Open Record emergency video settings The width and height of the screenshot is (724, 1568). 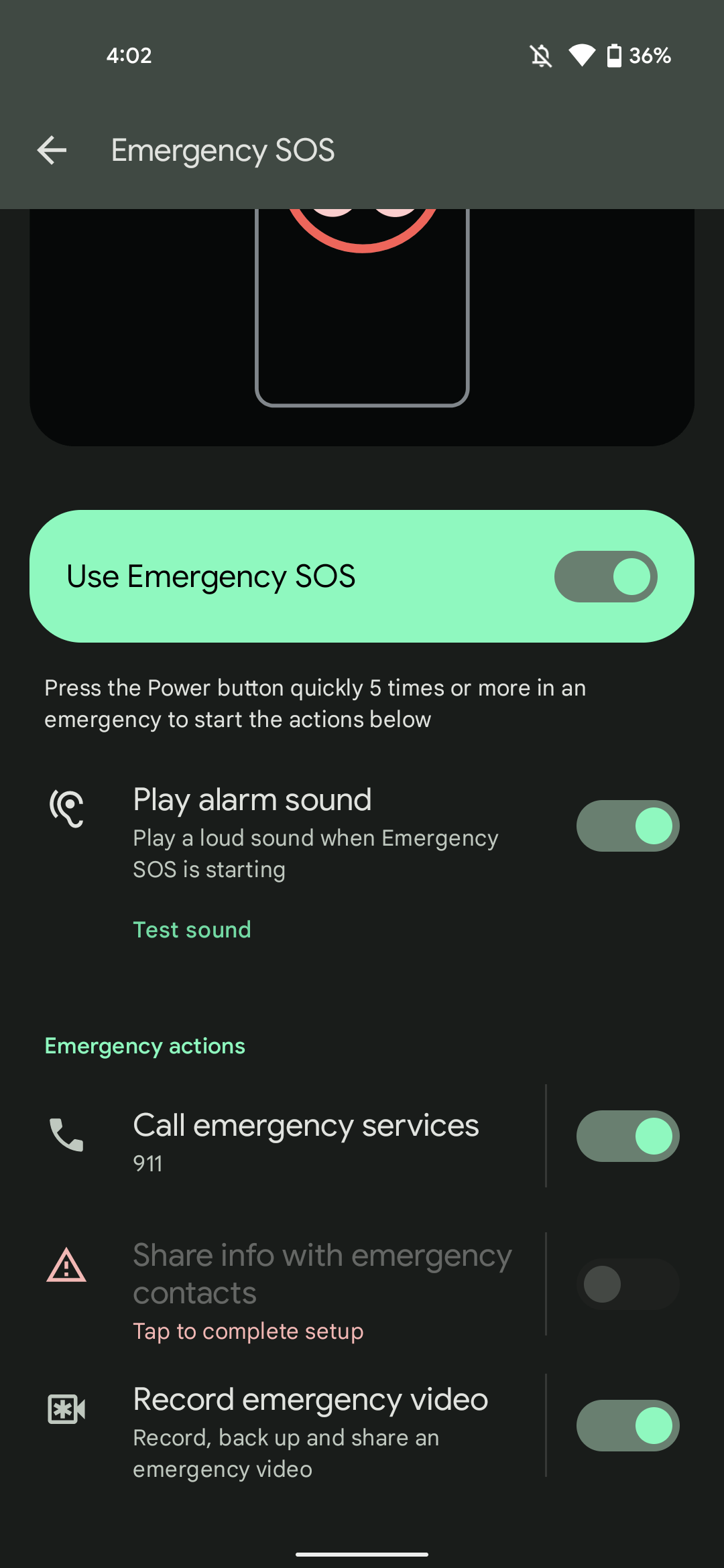pos(308,1427)
